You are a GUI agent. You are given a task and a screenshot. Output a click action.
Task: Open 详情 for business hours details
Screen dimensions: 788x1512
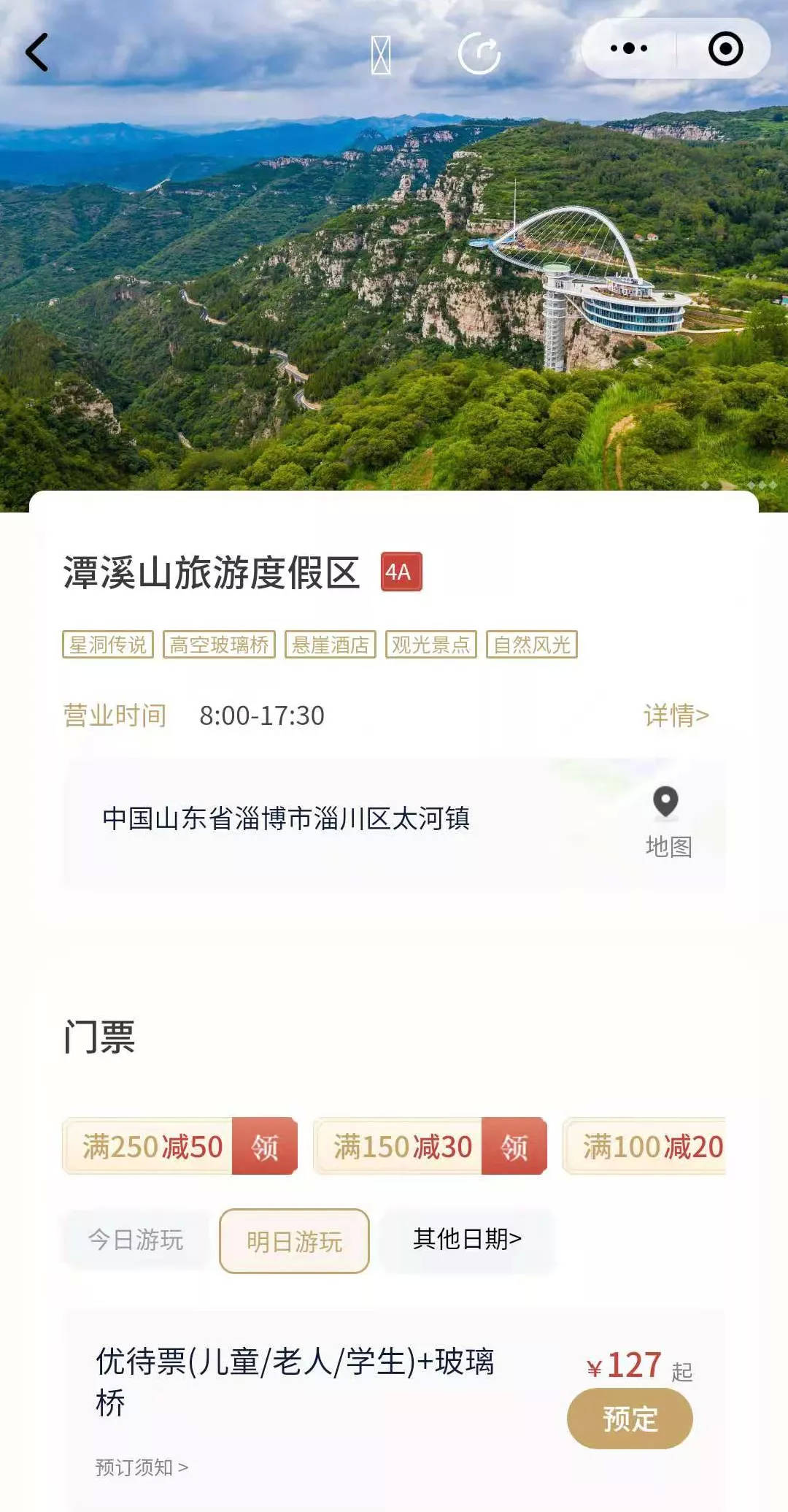click(676, 715)
